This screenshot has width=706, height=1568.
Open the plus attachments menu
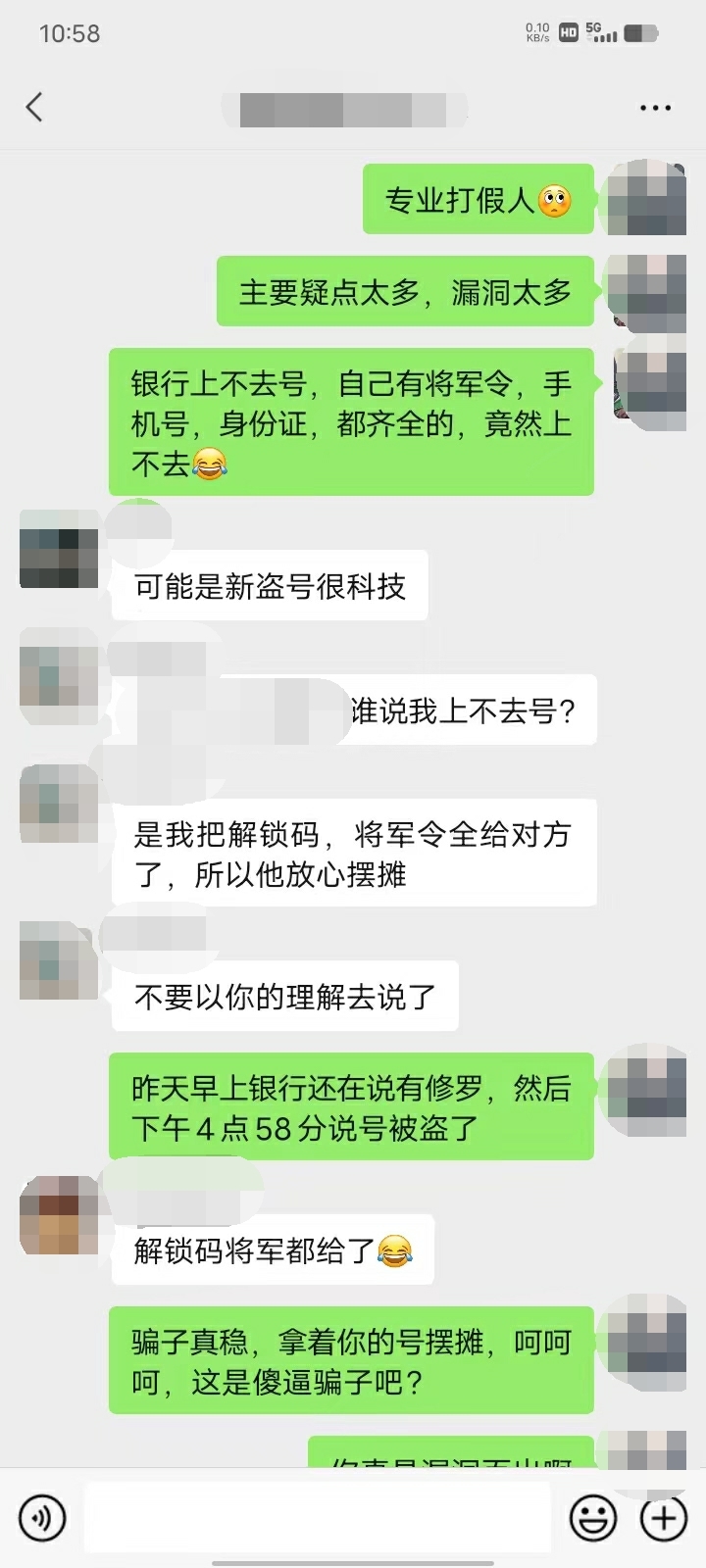click(663, 1518)
